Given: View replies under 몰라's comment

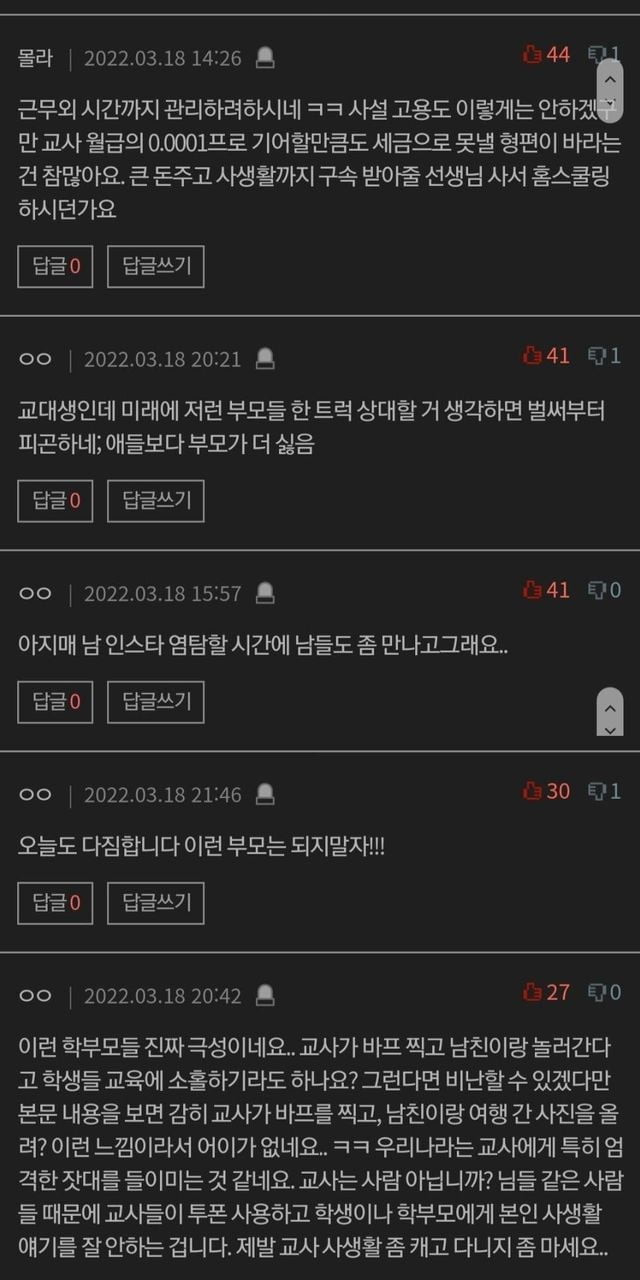Looking at the screenshot, I should pos(55,266).
